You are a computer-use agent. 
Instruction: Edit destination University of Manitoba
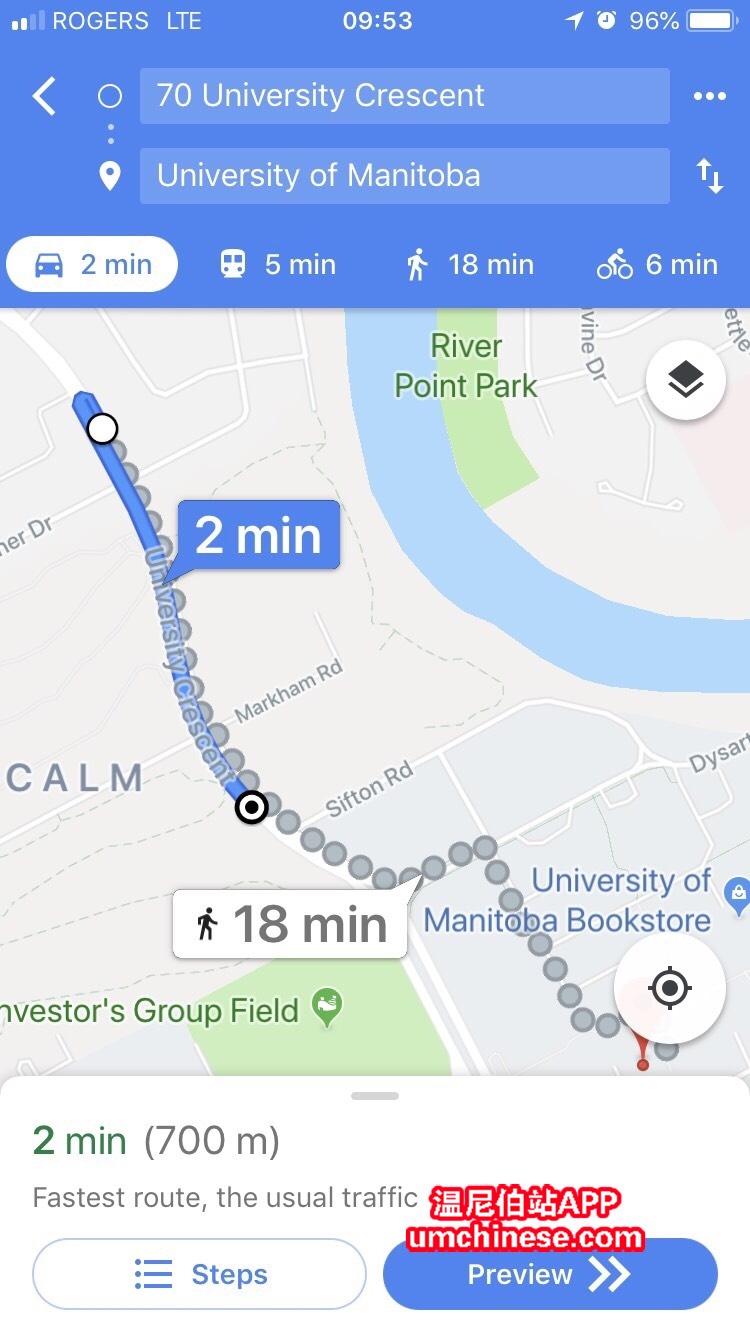tap(404, 176)
